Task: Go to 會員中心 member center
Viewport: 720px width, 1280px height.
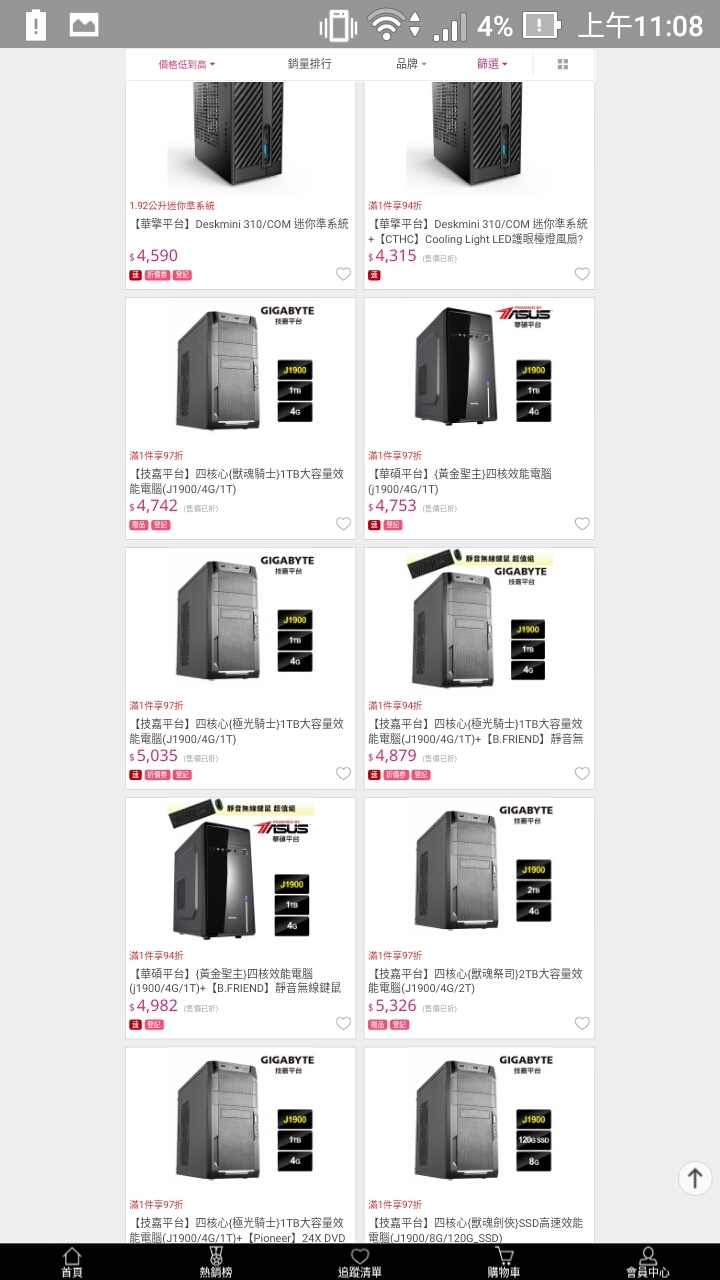Action: 648,1262
